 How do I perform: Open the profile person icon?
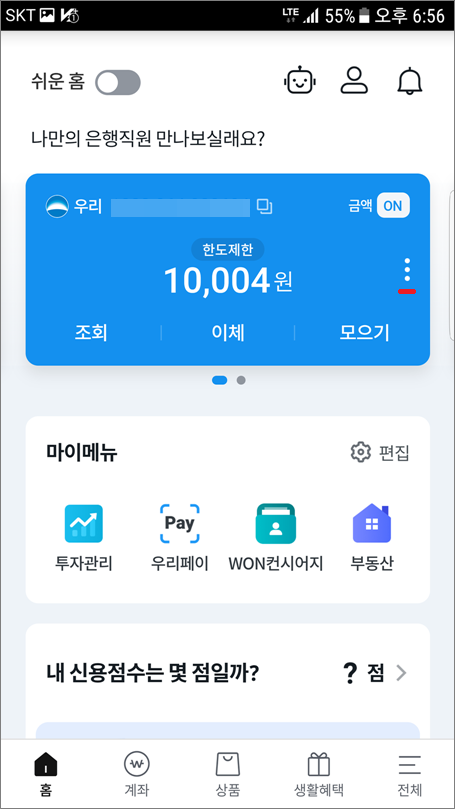pyautogui.click(x=354, y=80)
